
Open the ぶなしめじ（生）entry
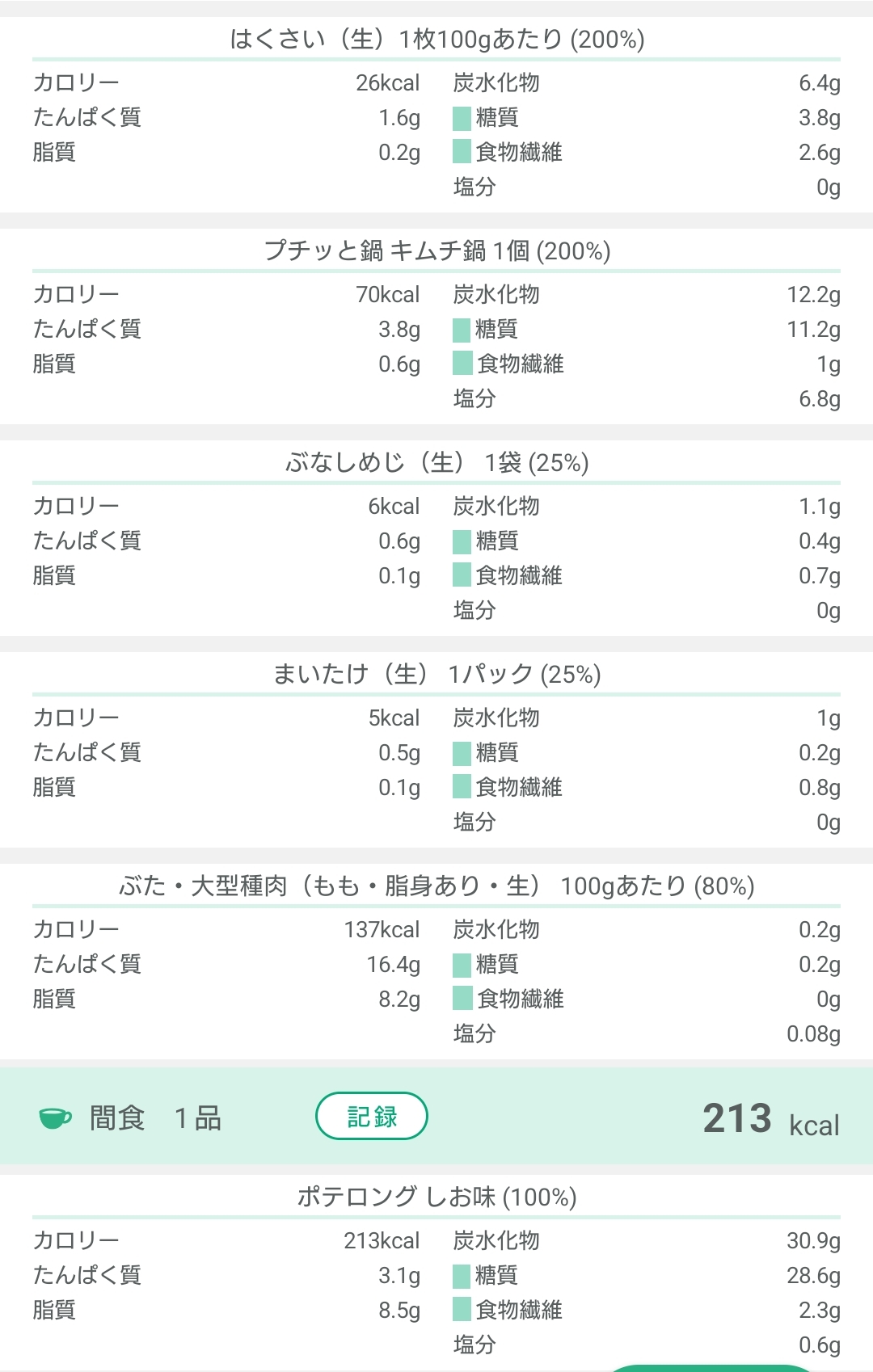pos(436,462)
